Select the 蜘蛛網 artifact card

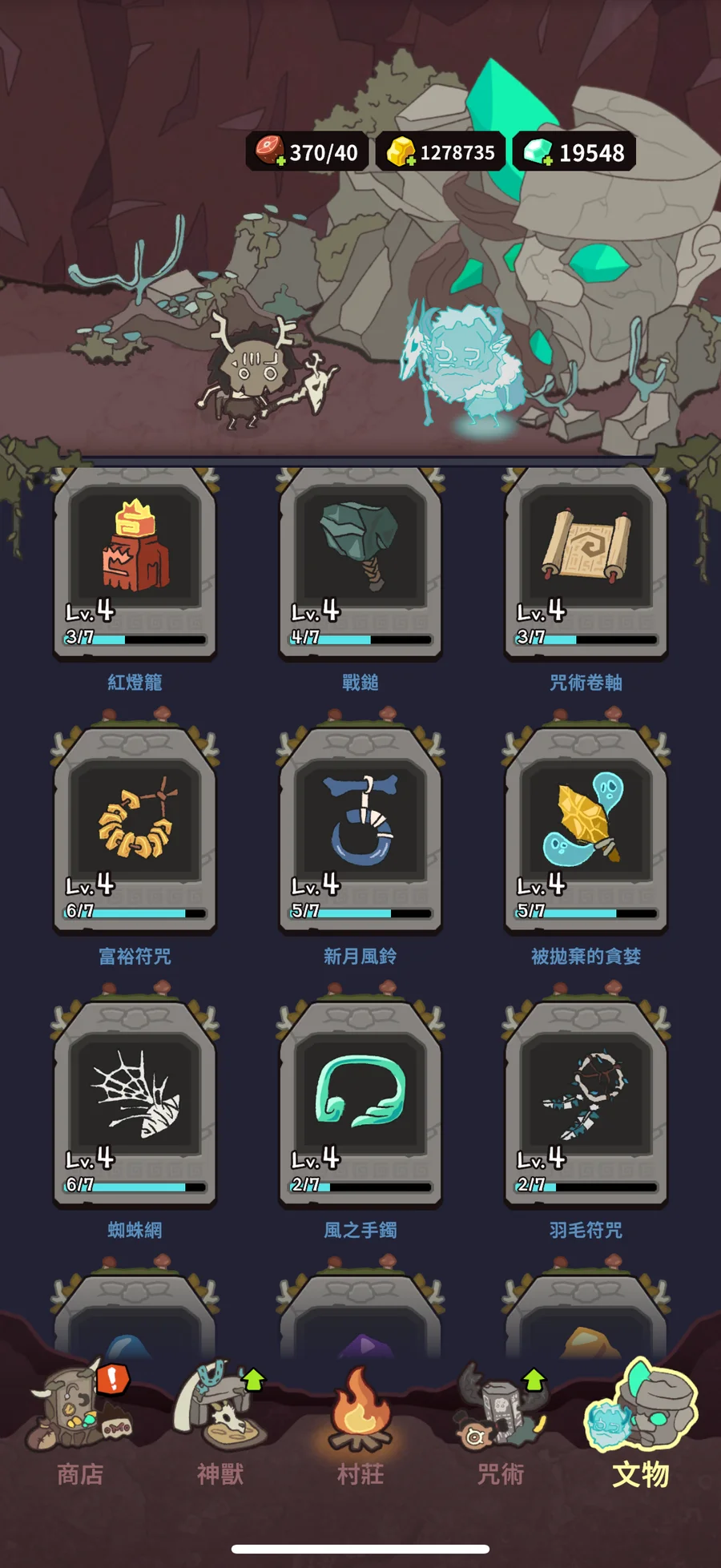(135, 1106)
